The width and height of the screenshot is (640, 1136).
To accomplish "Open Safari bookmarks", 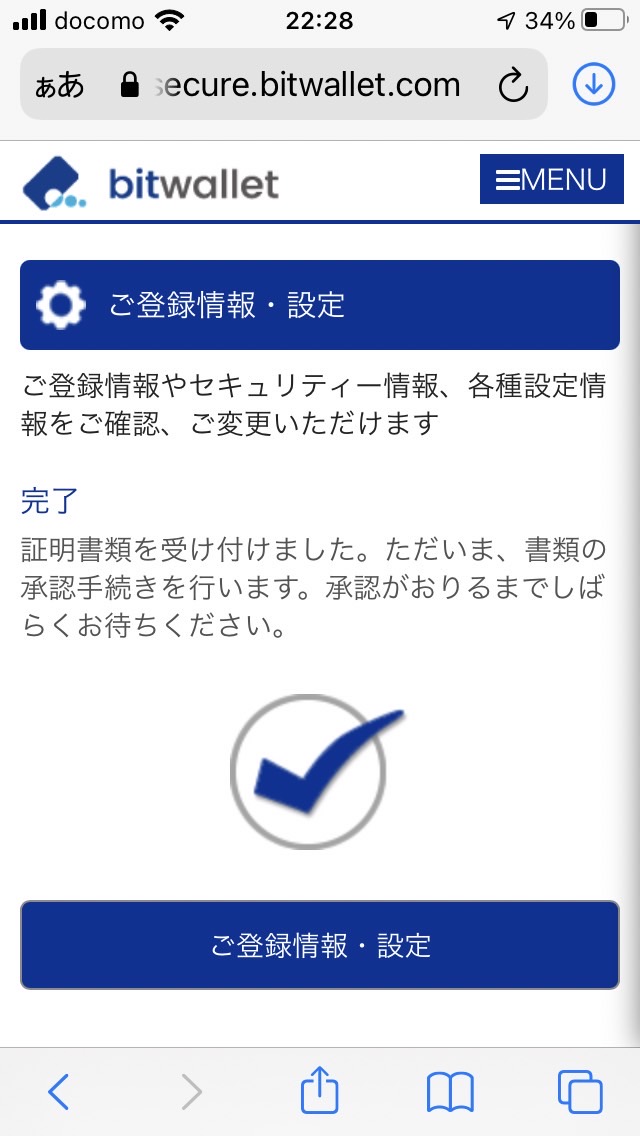I will (x=450, y=1092).
